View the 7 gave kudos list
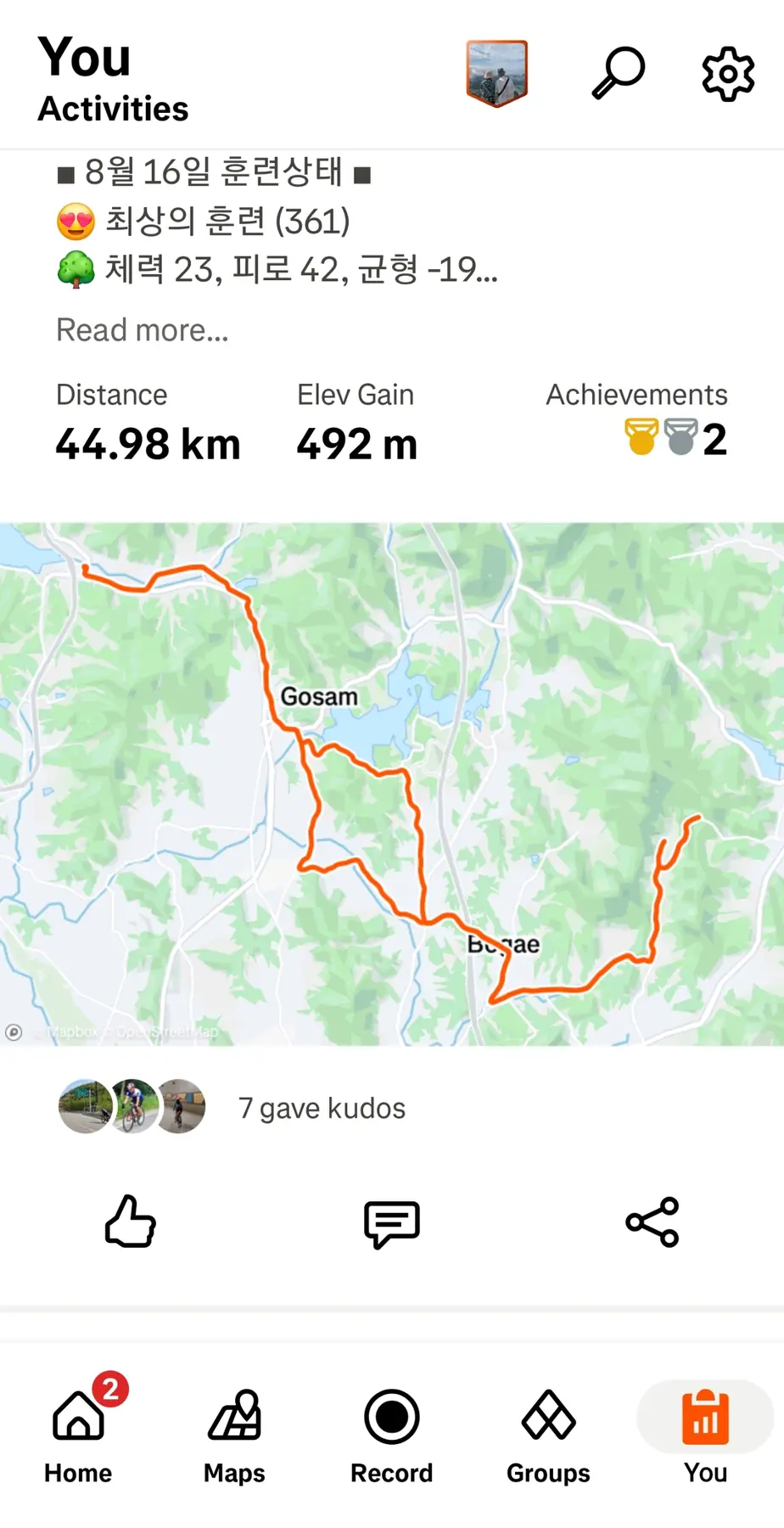This screenshot has height=1528, width=784. pyautogui.click(x=322, y=1108)
